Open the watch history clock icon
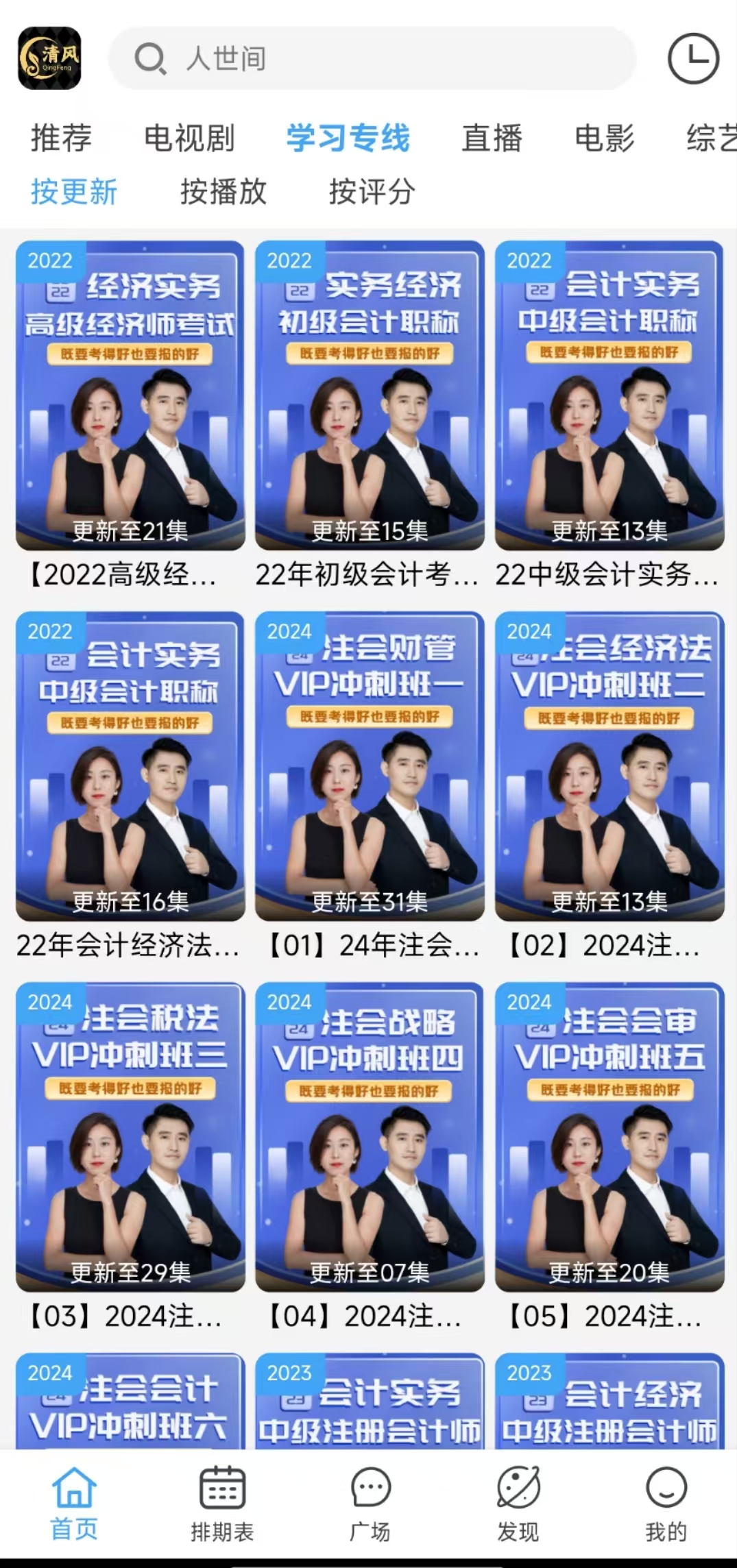Screen dimensions: 737x1568 (693, 59)
